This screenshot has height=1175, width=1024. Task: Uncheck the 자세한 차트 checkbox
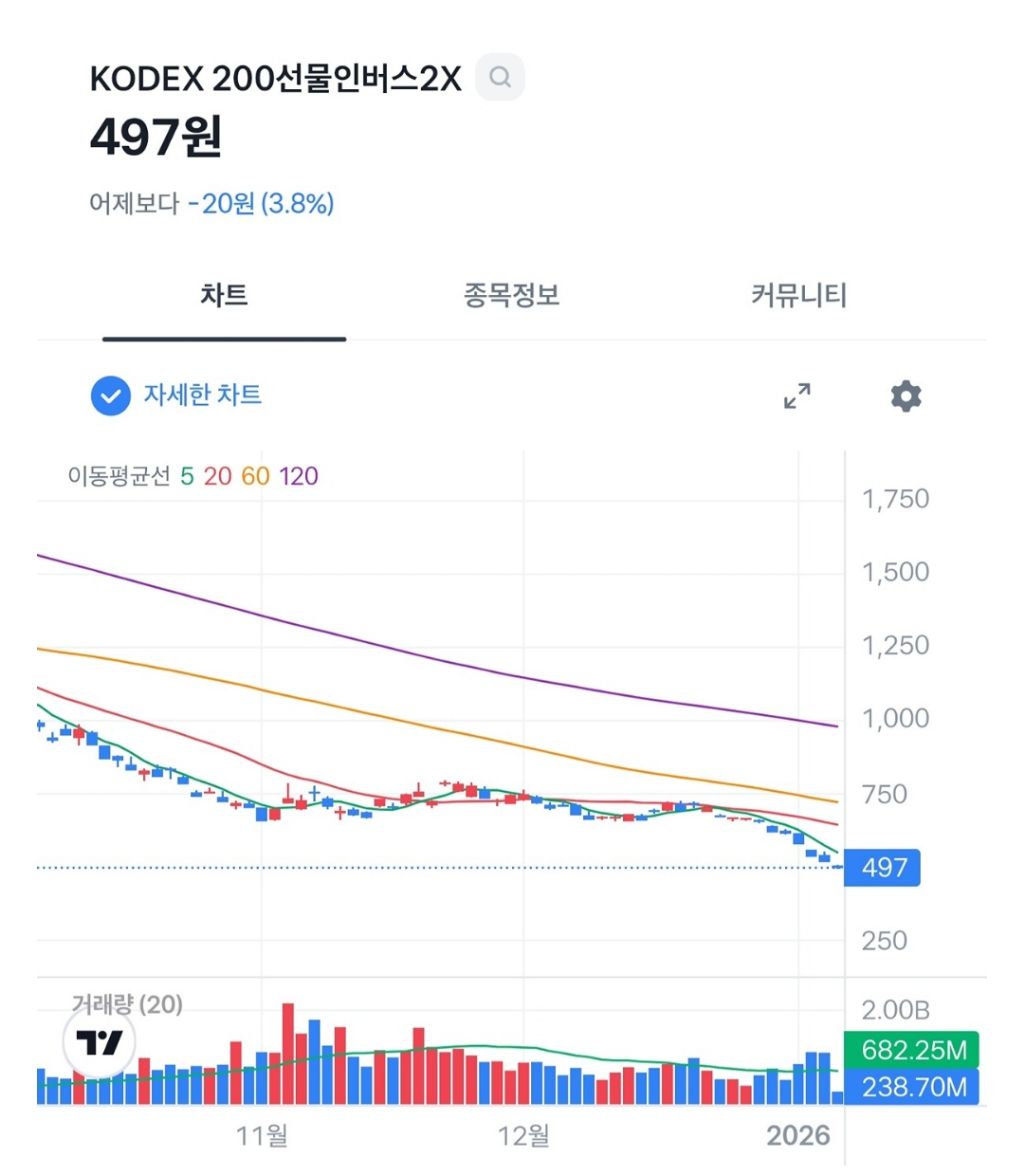(x=110, y=396)
